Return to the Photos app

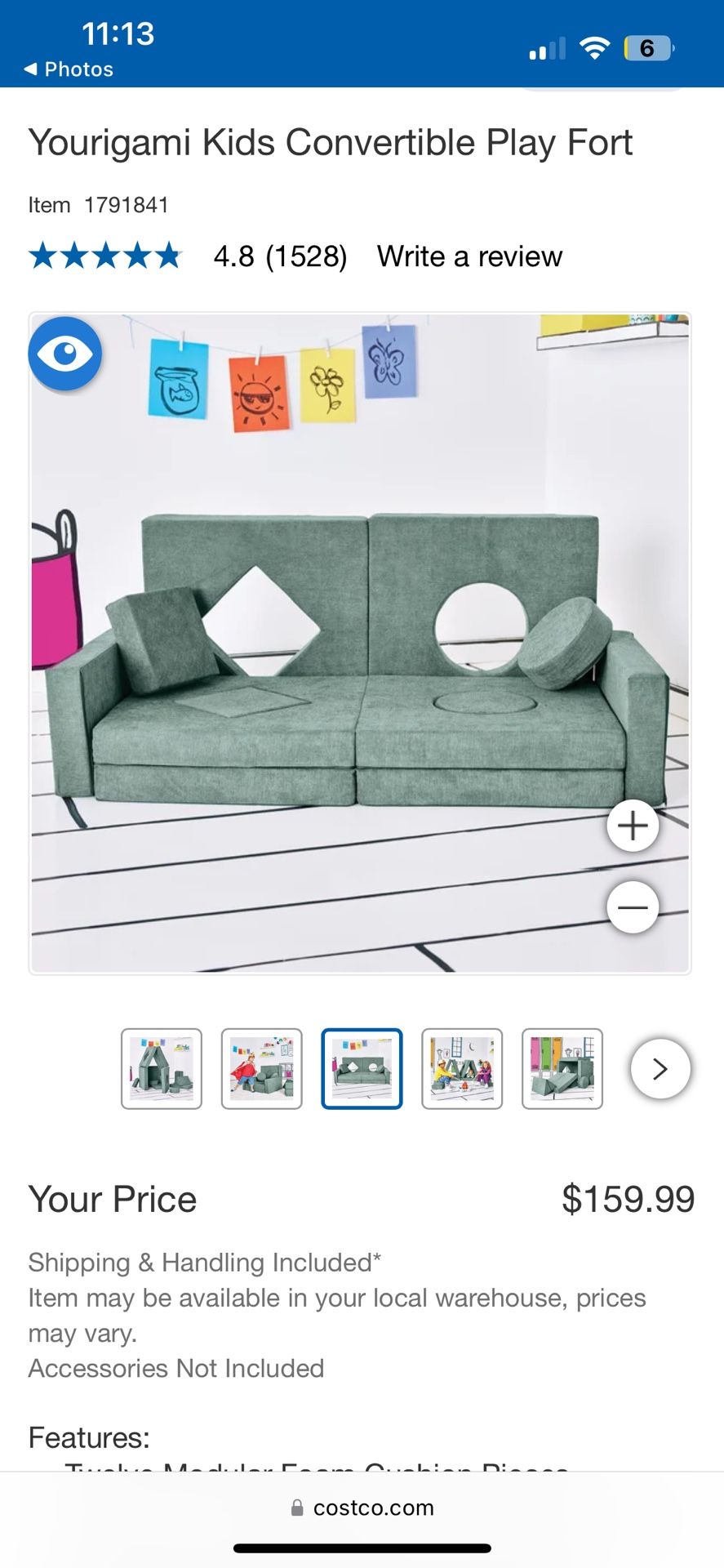point(69,69)
